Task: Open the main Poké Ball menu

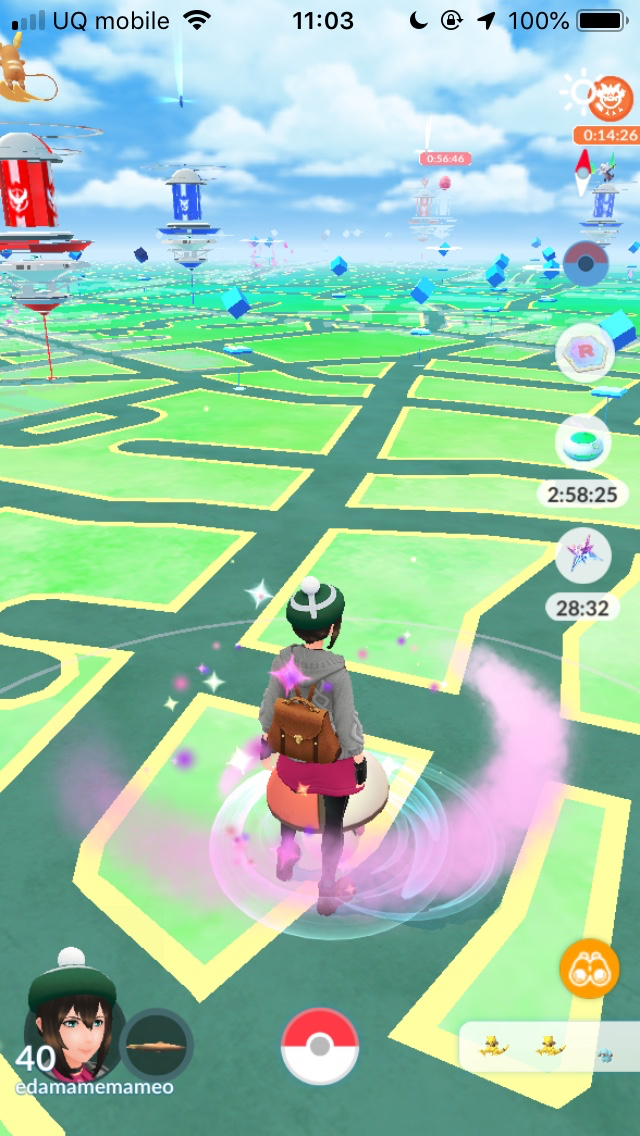Action: (320, 1046)
